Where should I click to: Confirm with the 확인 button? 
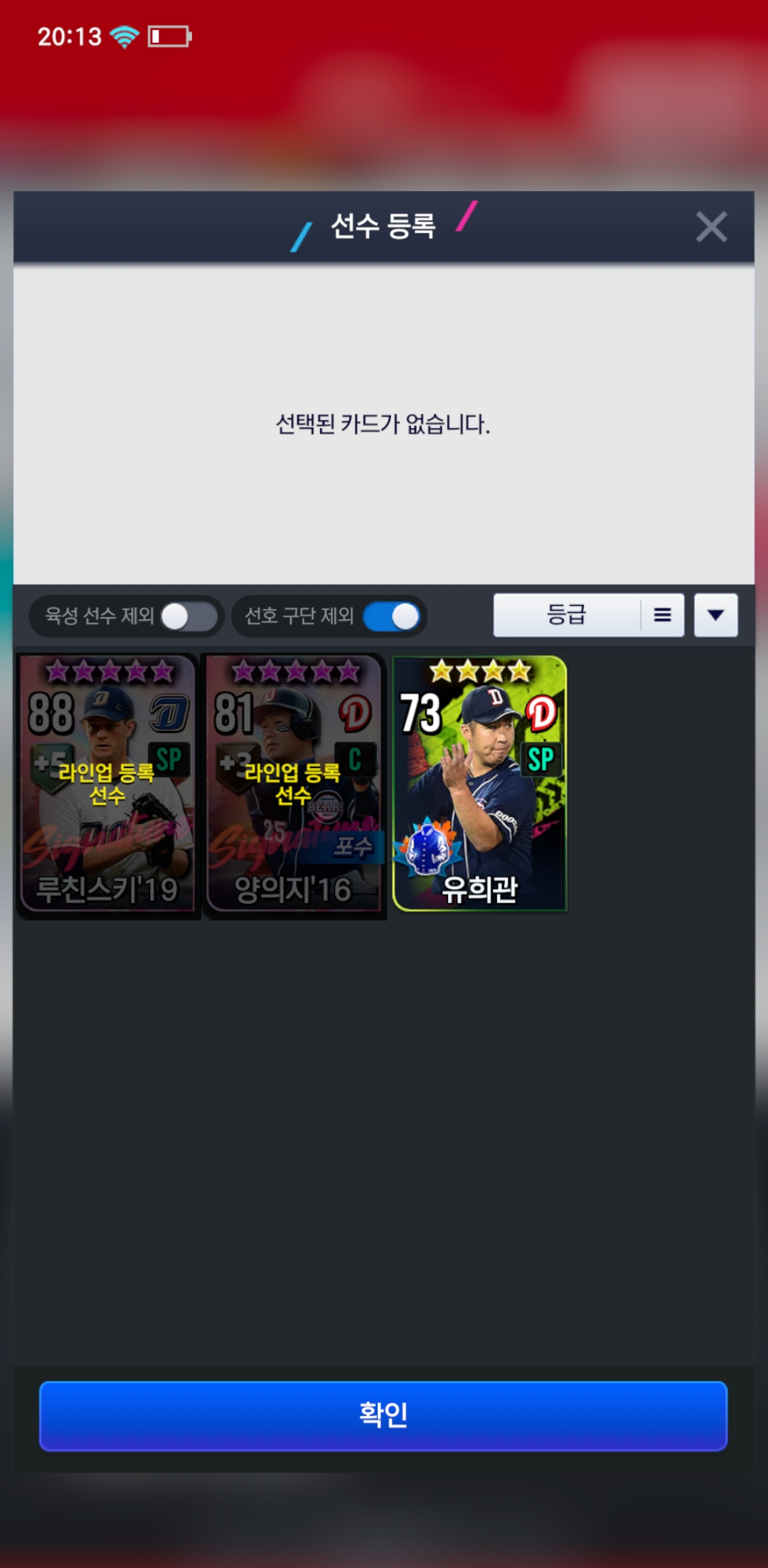coord(383,1415)
